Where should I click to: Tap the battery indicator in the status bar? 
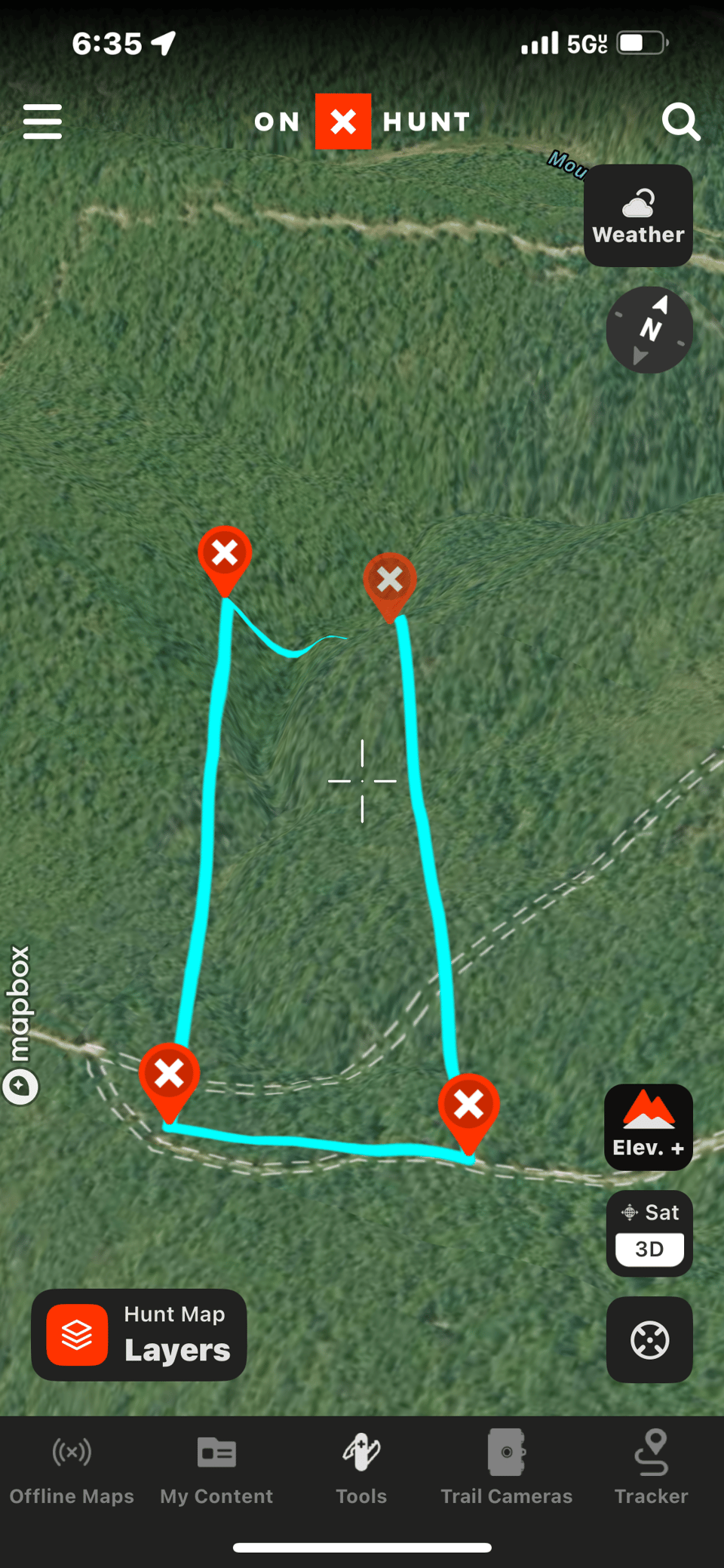tap(640, 43)
